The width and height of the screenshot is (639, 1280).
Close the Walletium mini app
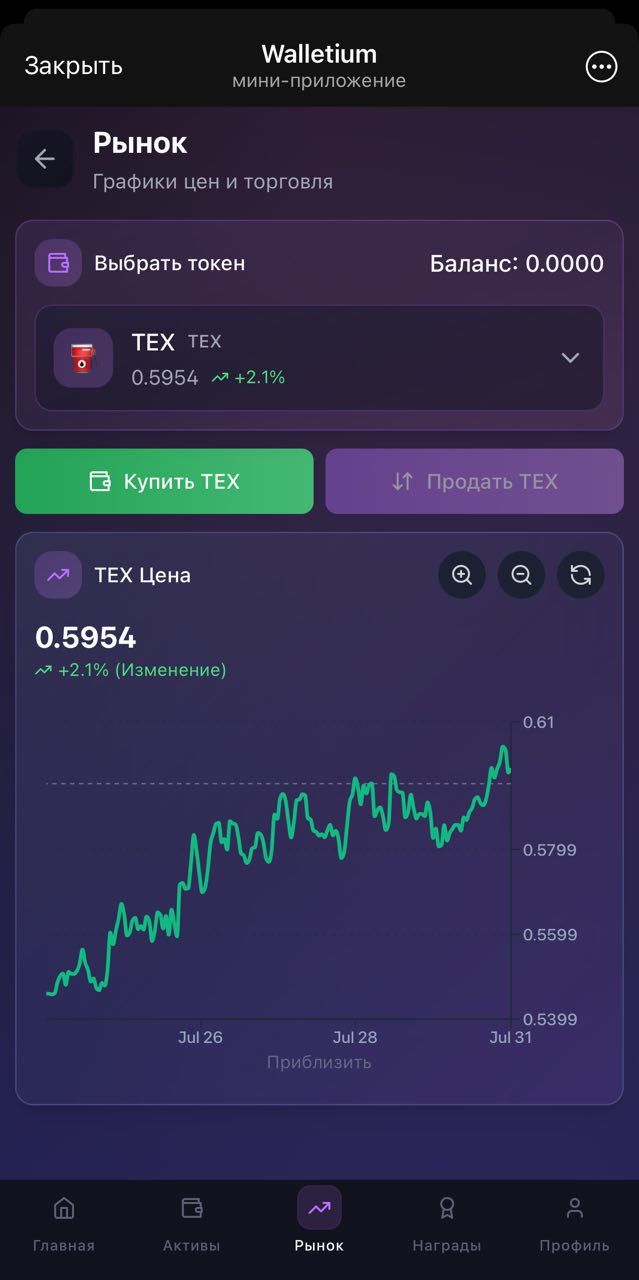(73, 66)
